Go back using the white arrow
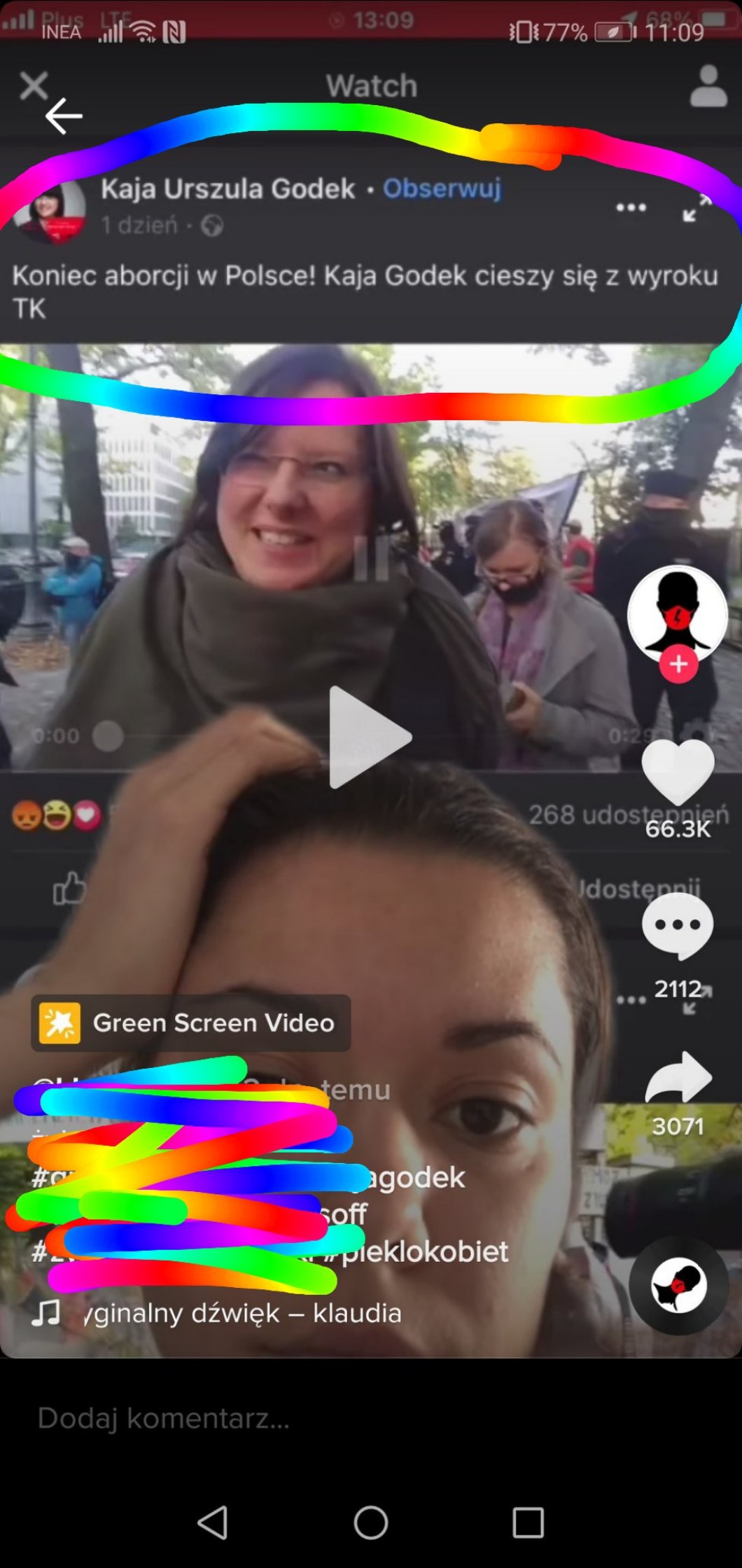The image size is (742, 1568). pyautogui.click(x=64, y=116)
